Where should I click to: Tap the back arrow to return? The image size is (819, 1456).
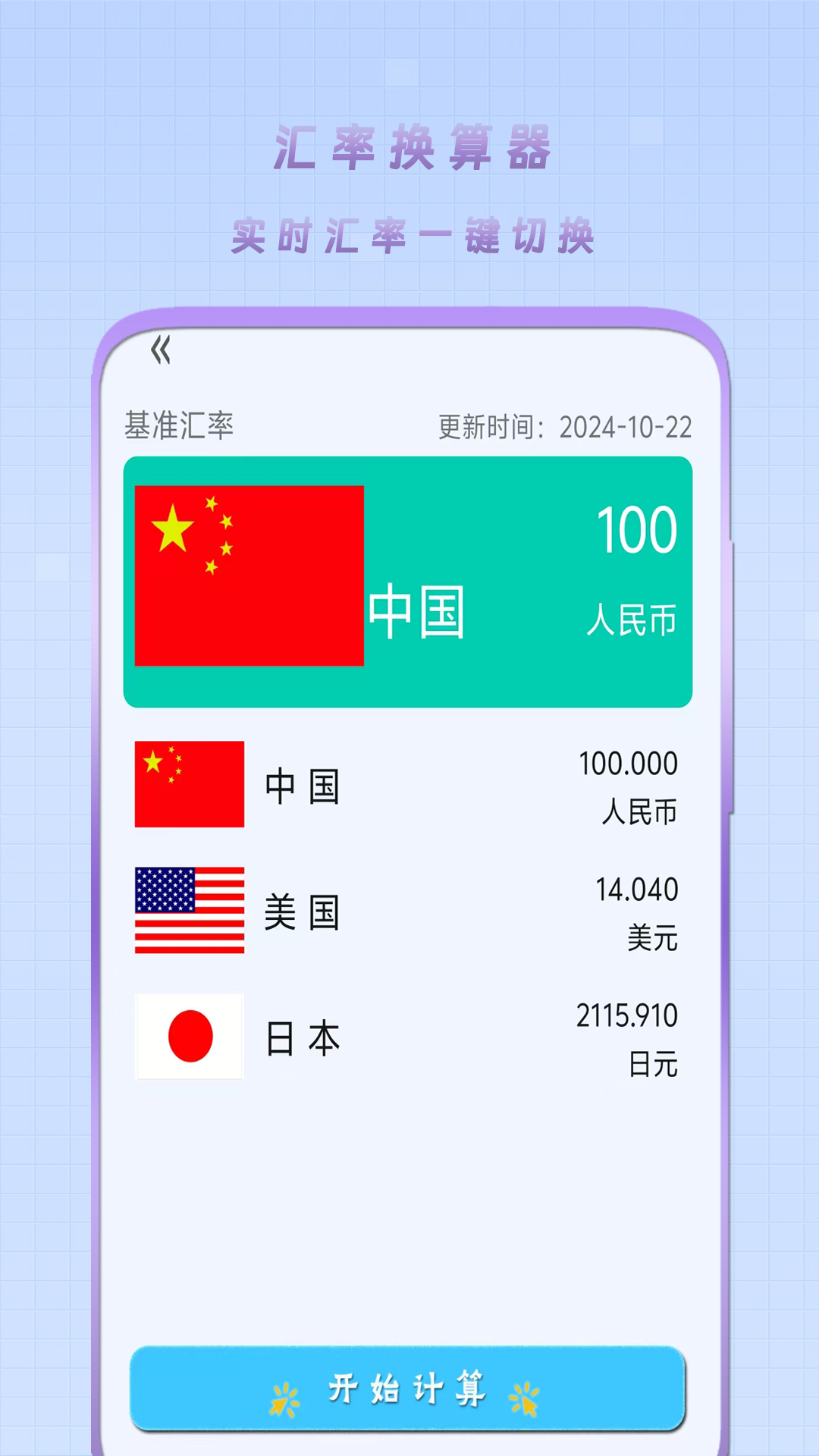pyautogui.click(x=162, y=349)
